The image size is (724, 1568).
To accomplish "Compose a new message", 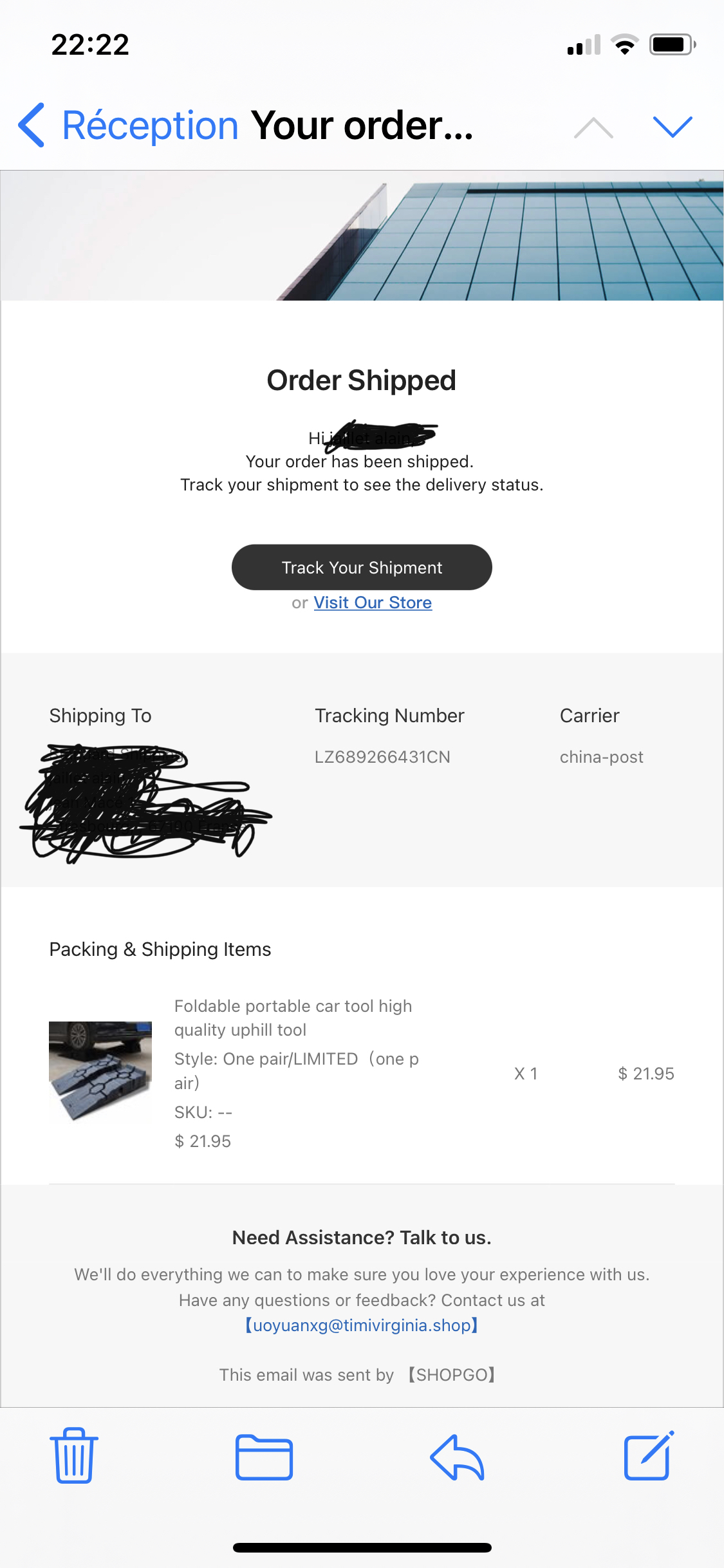I will (648, 1456).
